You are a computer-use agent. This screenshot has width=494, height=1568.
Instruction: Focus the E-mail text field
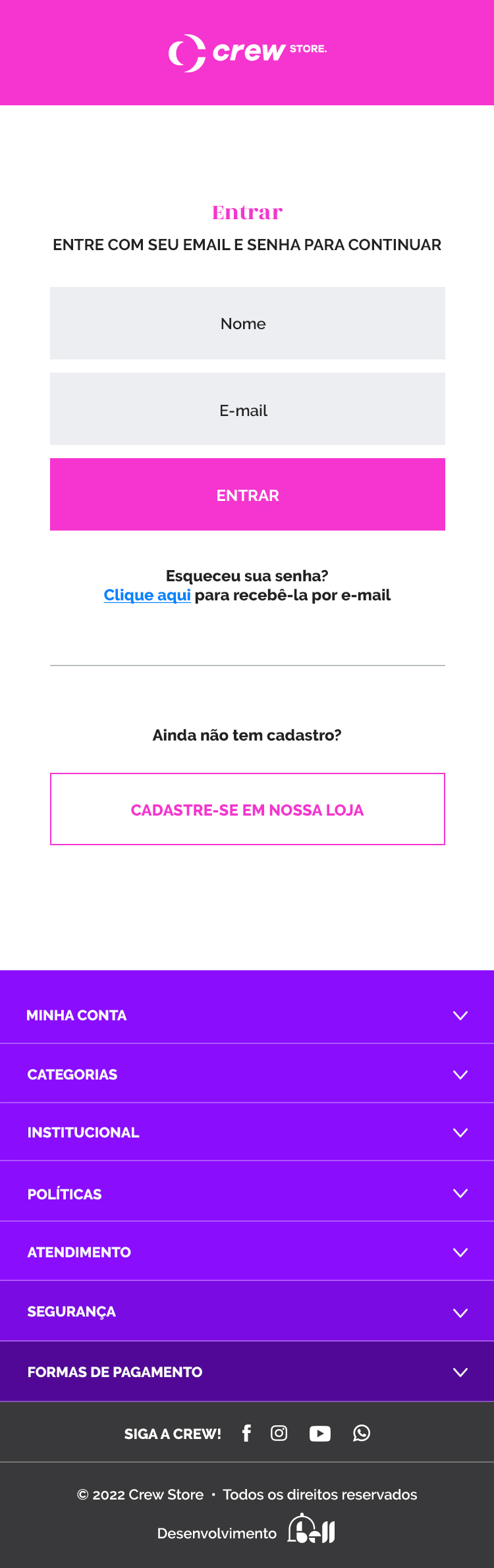247,409
